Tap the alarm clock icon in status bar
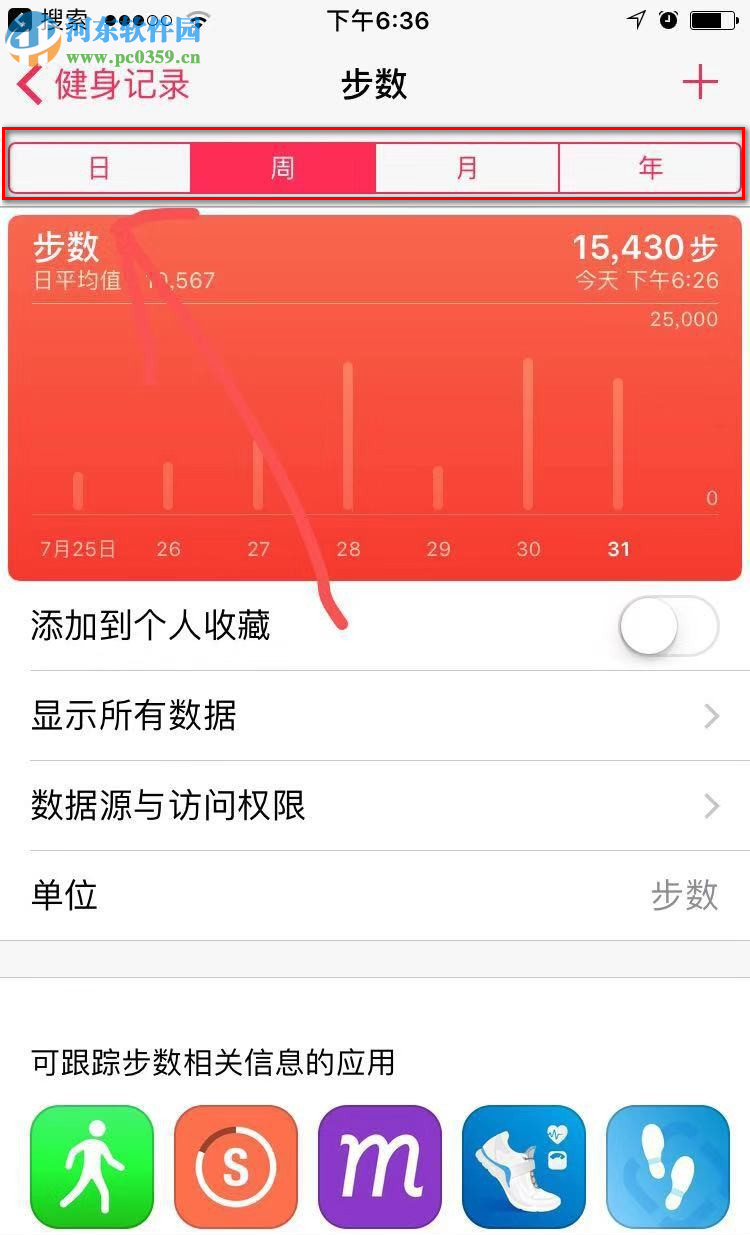 click(x=670, y=19)
